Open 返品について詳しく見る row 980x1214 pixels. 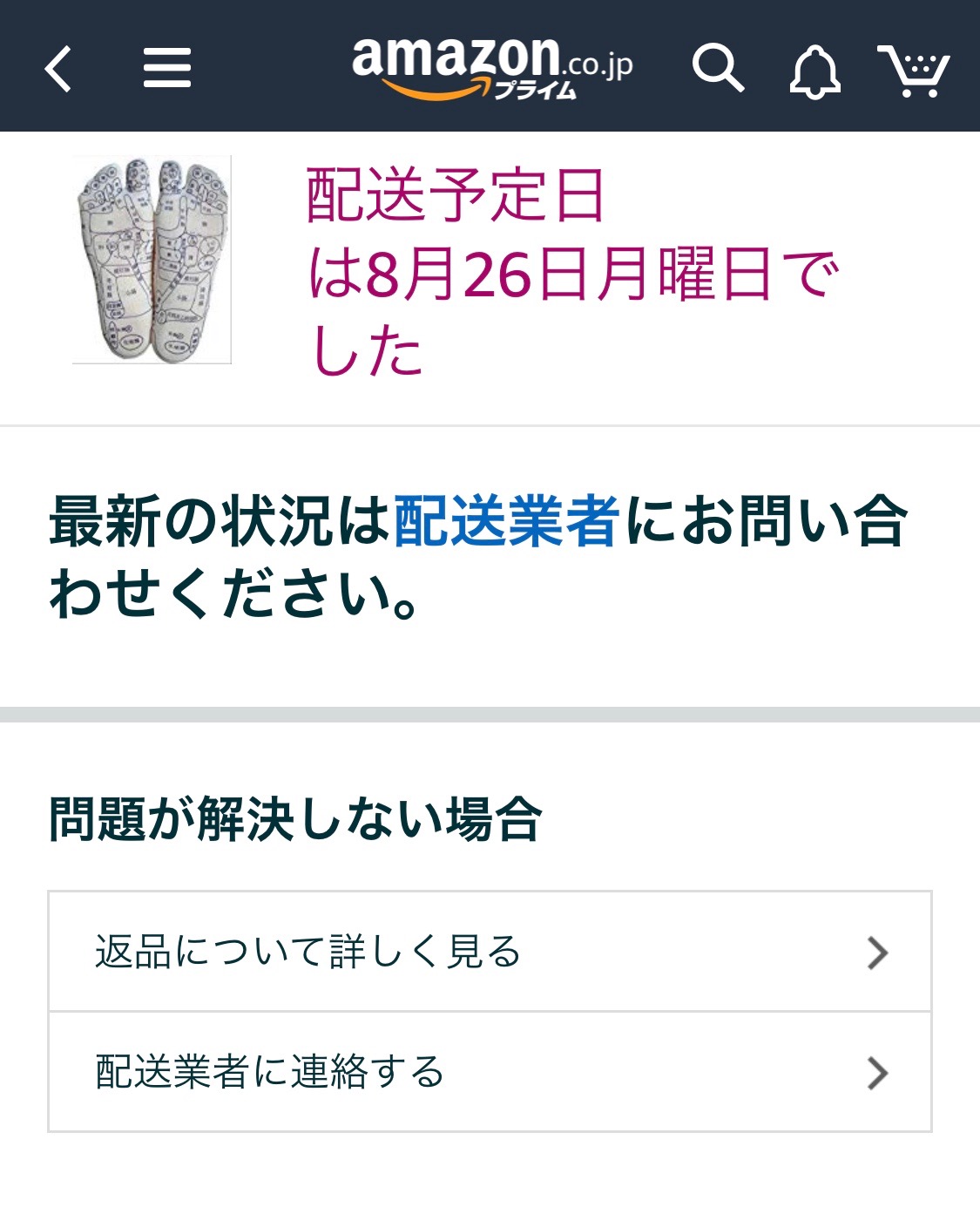[490, 952]
